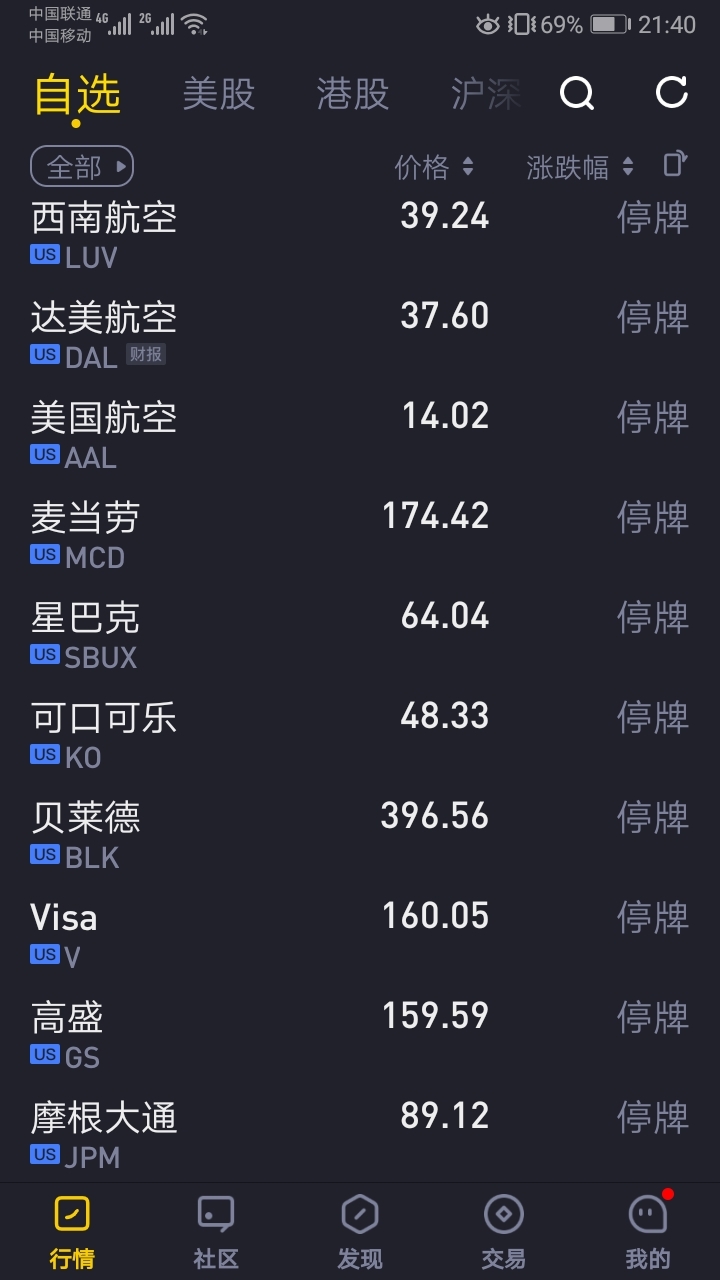Go to the 发现 tab
This screenshot has height=1280, width=720.
tap(360, 1232)
